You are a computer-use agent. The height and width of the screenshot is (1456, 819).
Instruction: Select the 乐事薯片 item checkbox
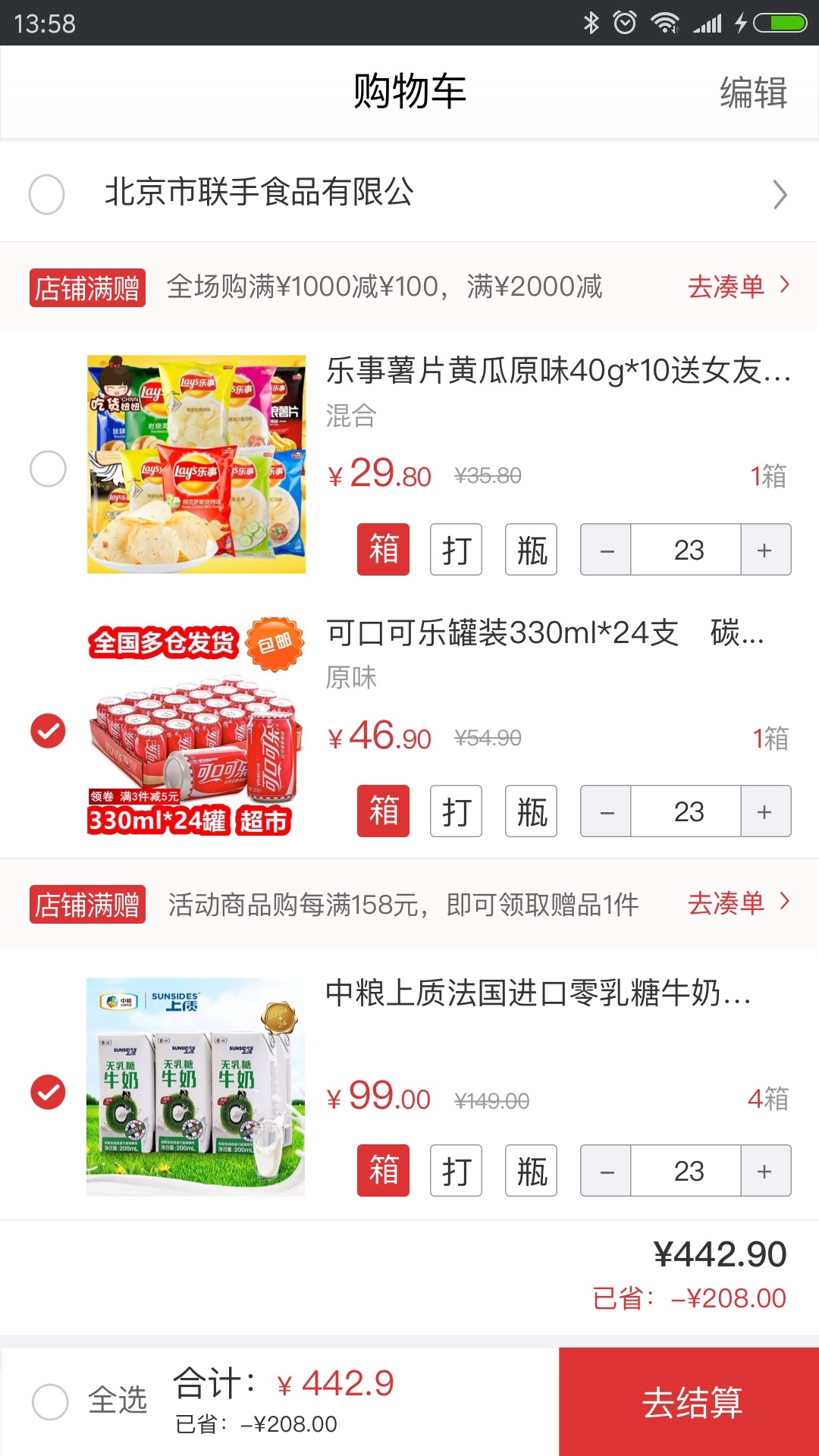tap(48, 469)
